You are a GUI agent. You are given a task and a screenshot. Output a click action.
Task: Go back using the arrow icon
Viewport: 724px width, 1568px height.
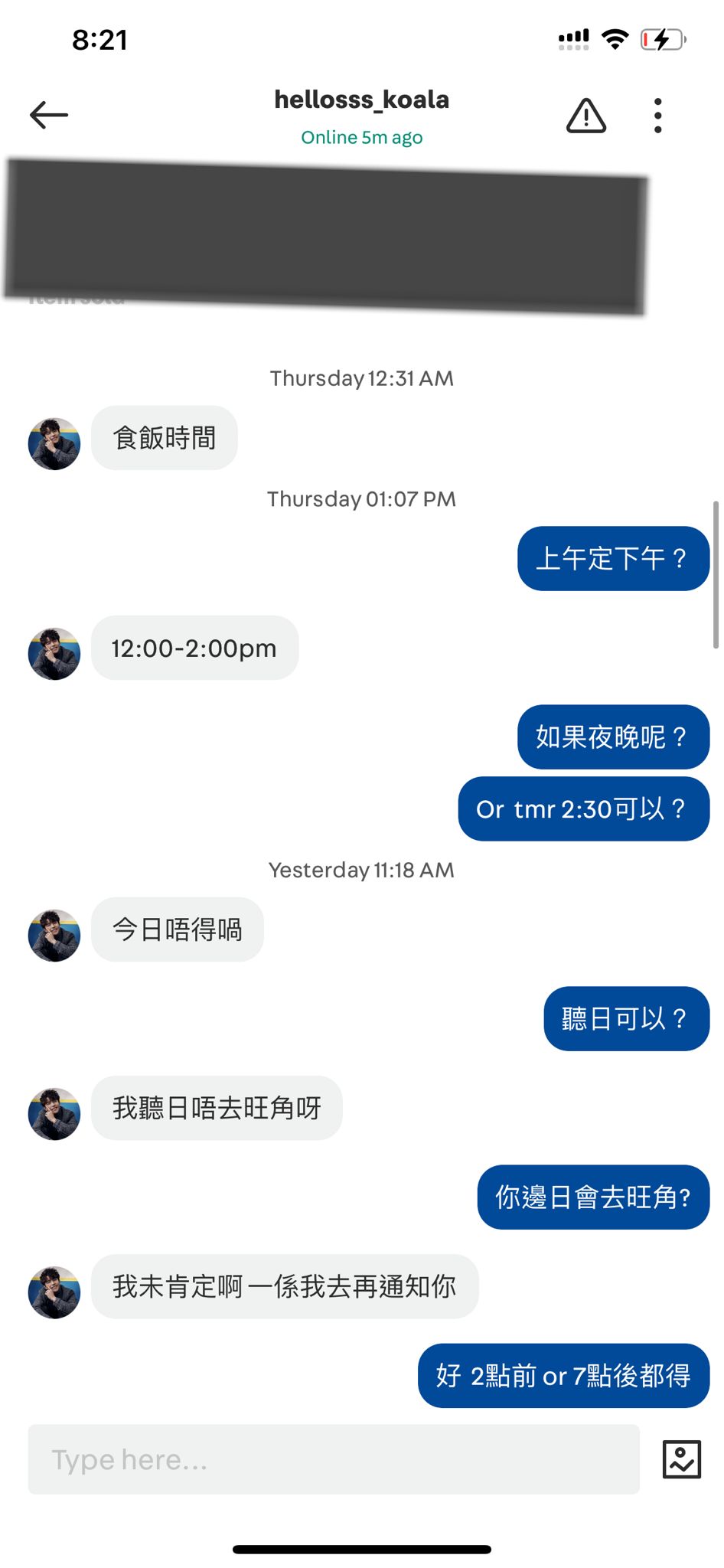49,116
